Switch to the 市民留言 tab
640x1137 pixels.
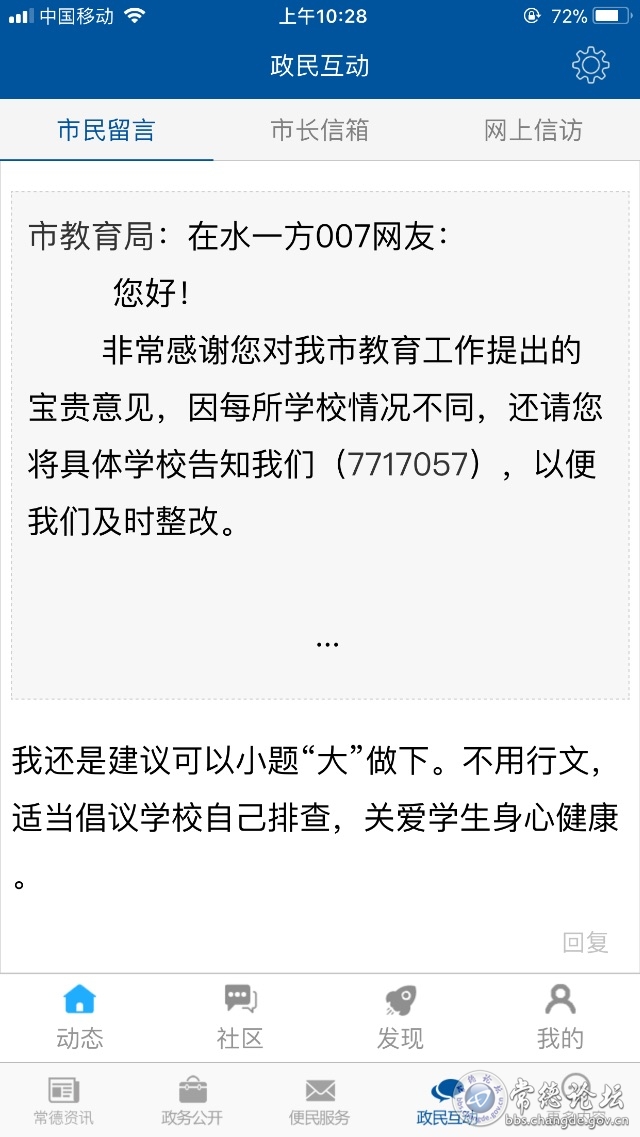(106, 131)
